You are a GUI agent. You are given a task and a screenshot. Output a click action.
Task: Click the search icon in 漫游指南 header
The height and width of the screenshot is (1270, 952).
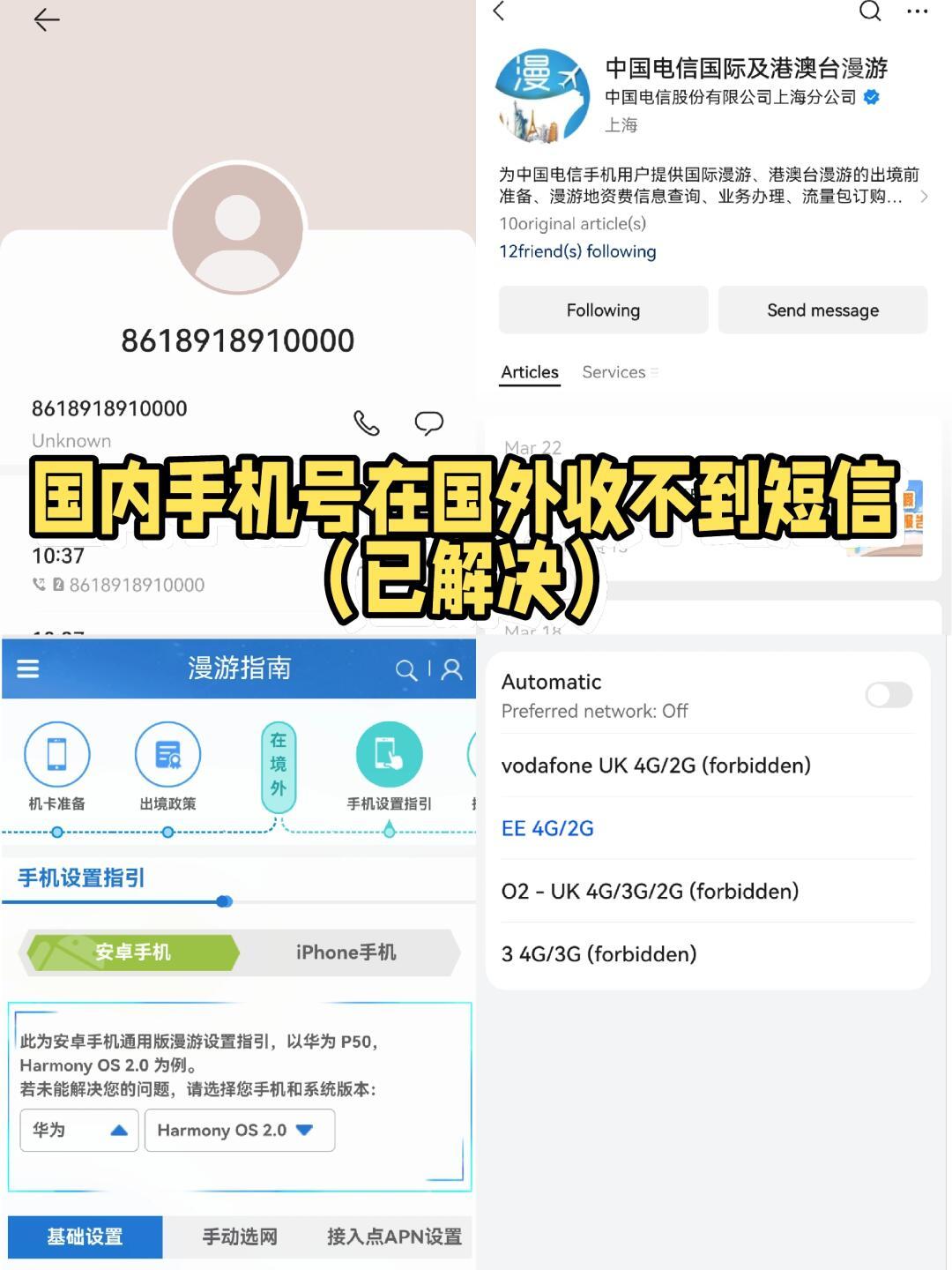click(x=405, y=669)
